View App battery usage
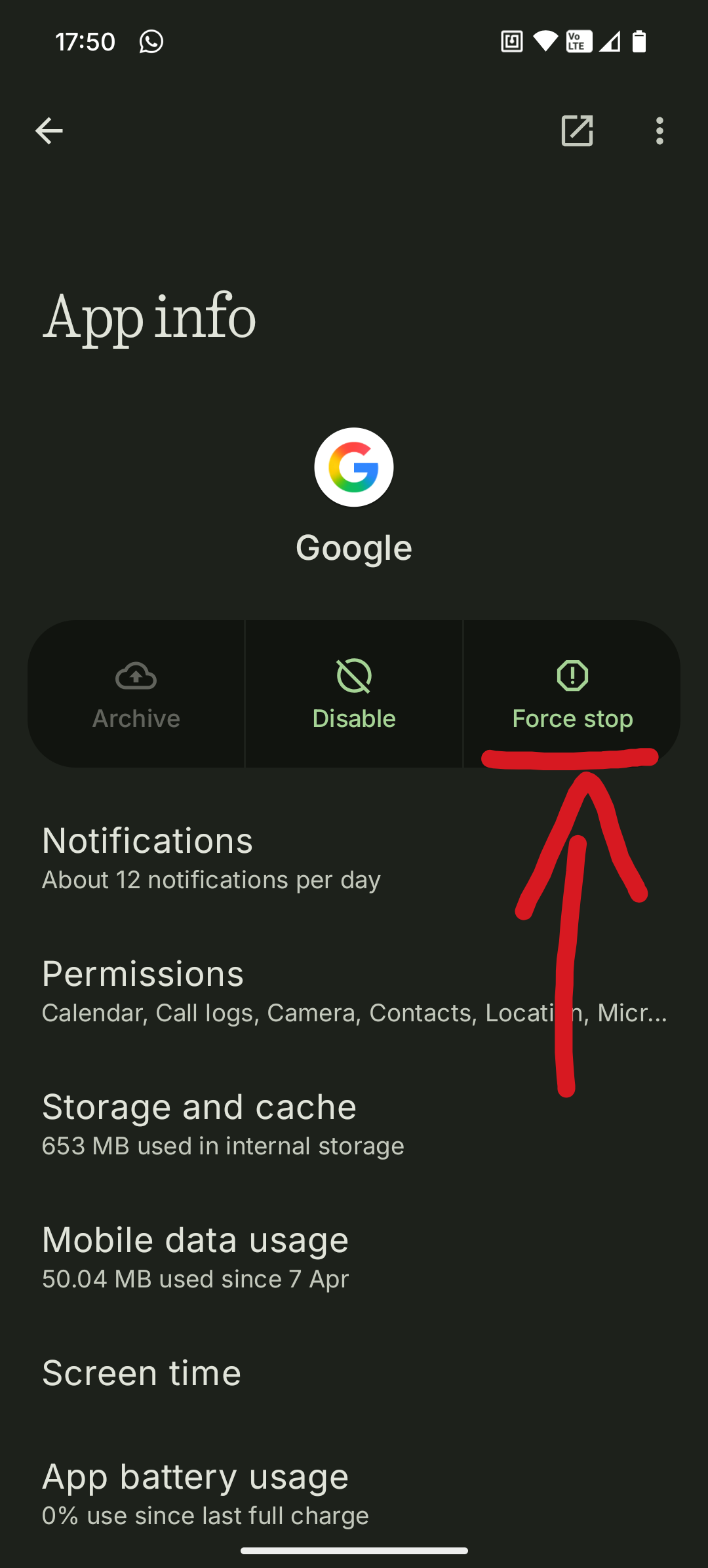The height and width of the screenshot is (1568, 708). point(354,1493)
